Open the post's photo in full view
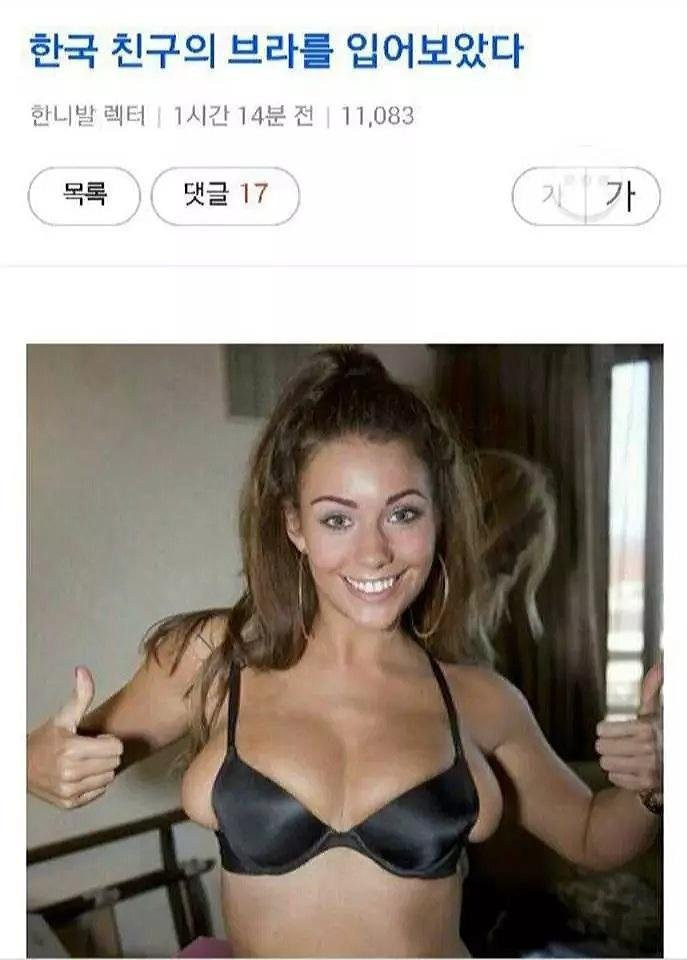Viewport: 687px width, 960px height. 344,650
